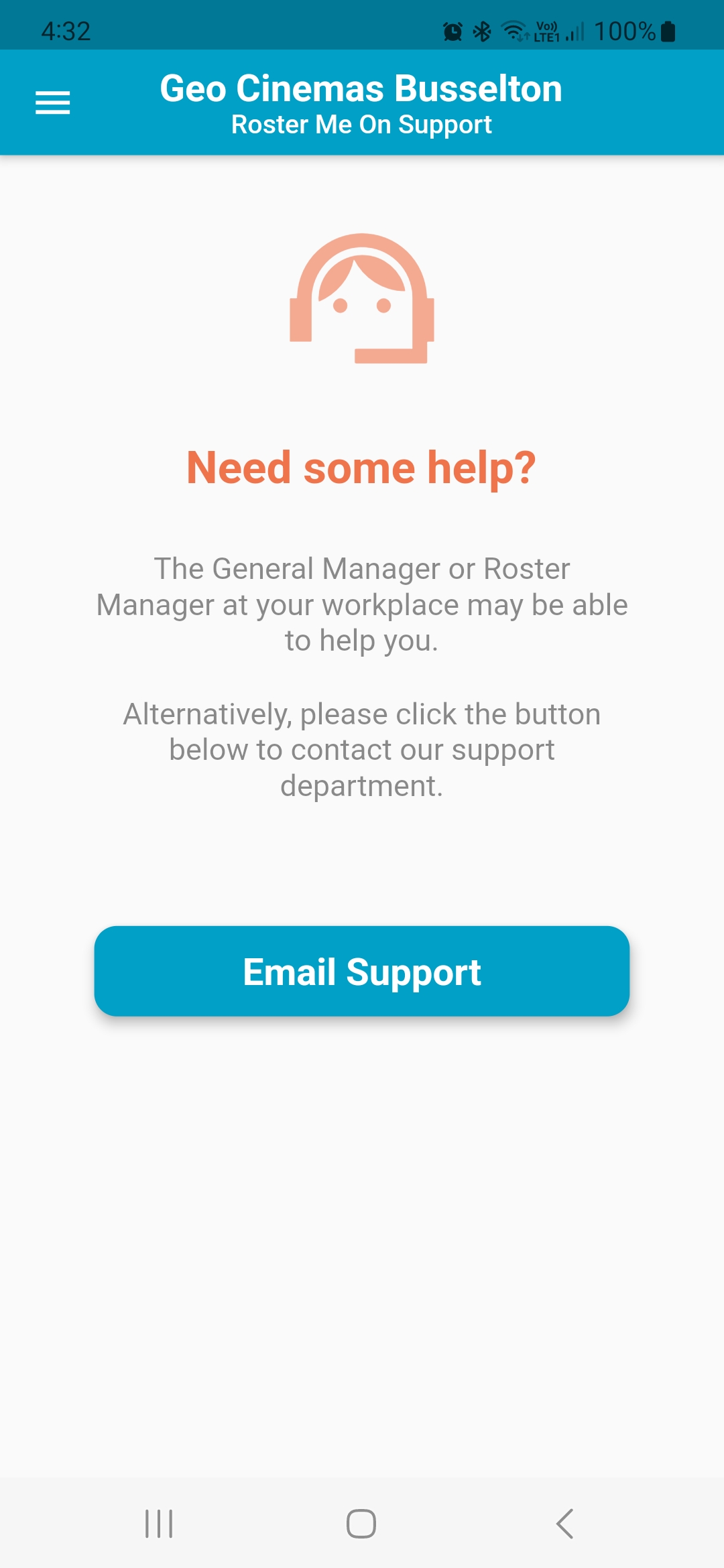Screen dimensions: 724x1568
Task: Go back using system back button
Action: [x=564, y=1524]
